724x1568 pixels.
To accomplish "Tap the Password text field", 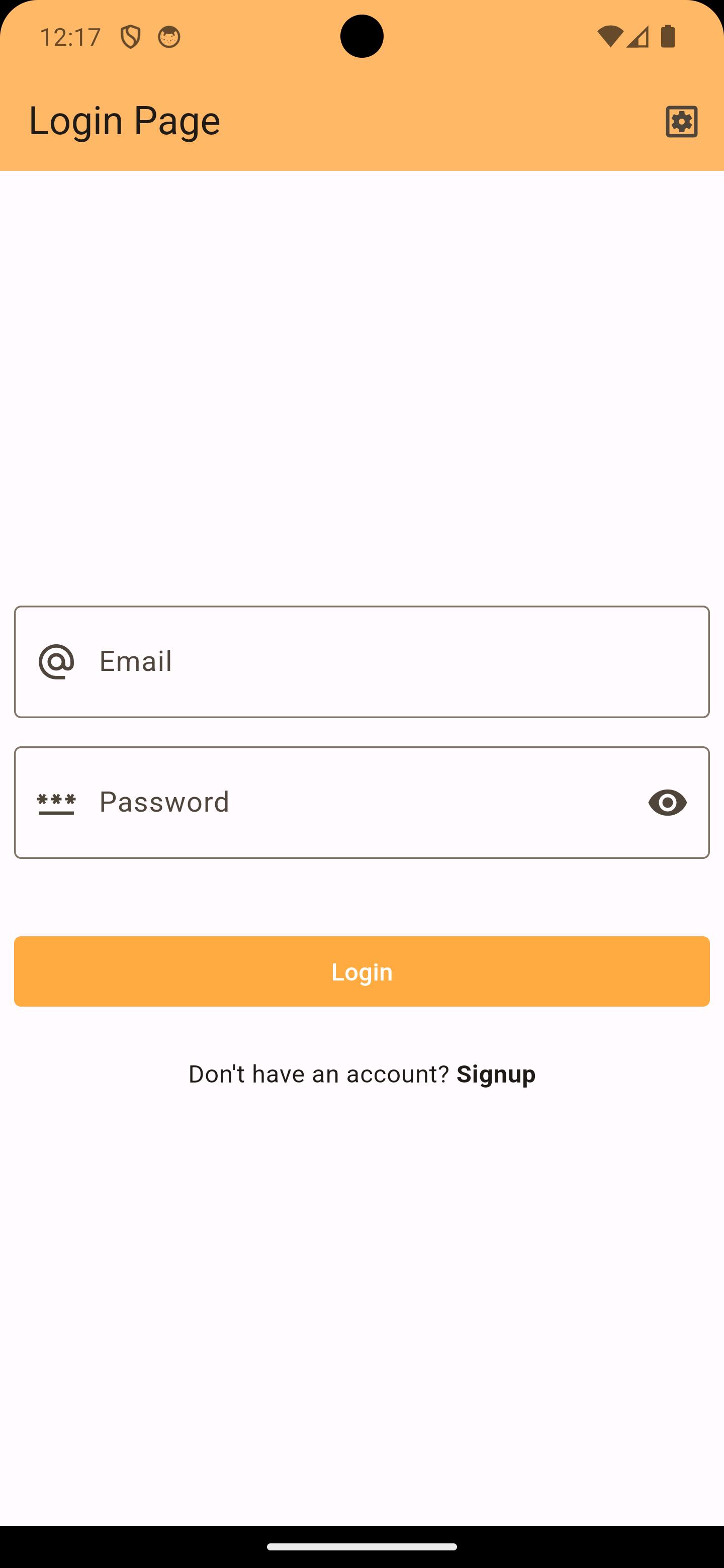I will [x=361, y=802].
